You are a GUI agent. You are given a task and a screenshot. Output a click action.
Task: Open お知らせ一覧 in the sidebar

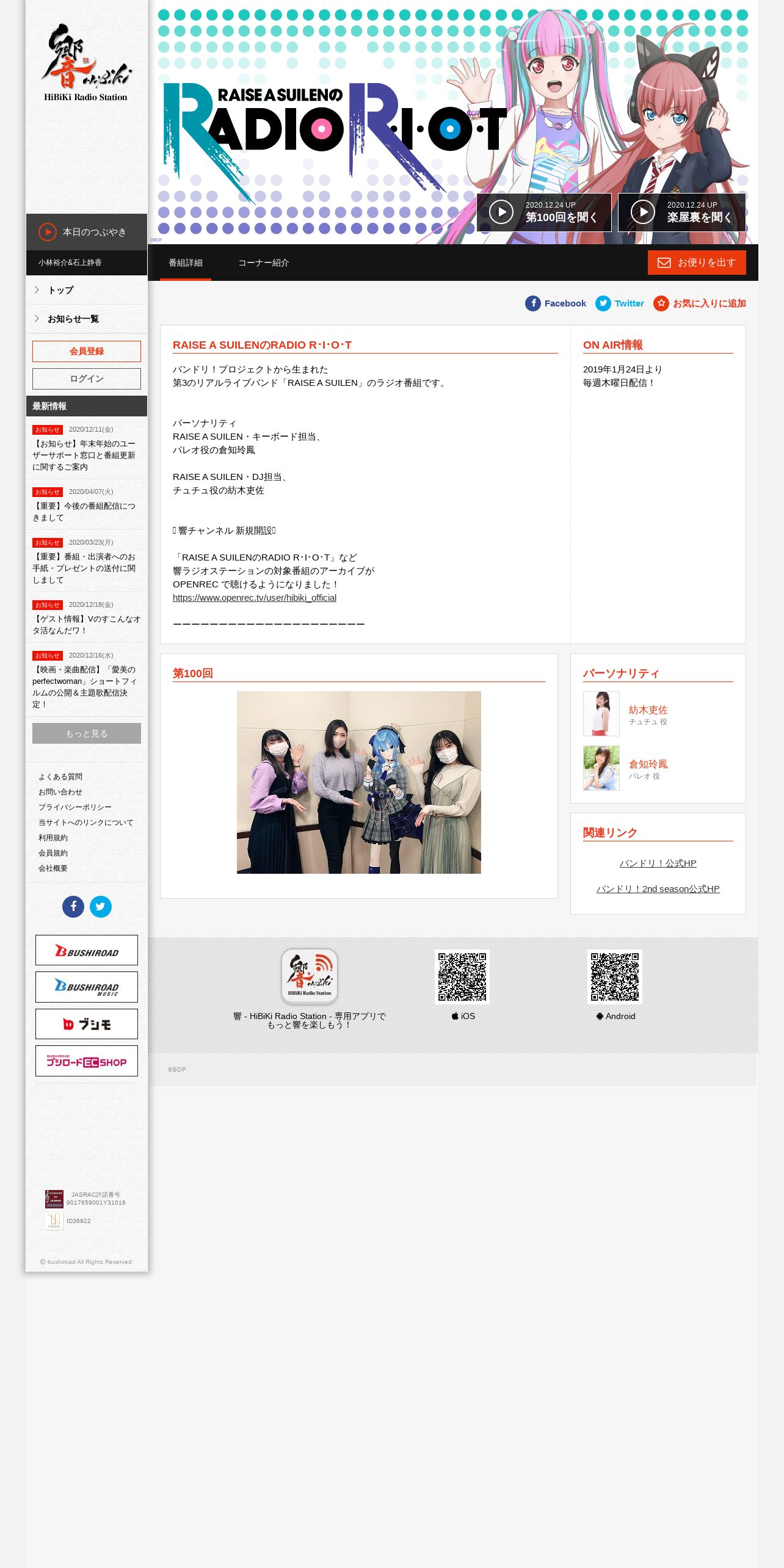87,319
